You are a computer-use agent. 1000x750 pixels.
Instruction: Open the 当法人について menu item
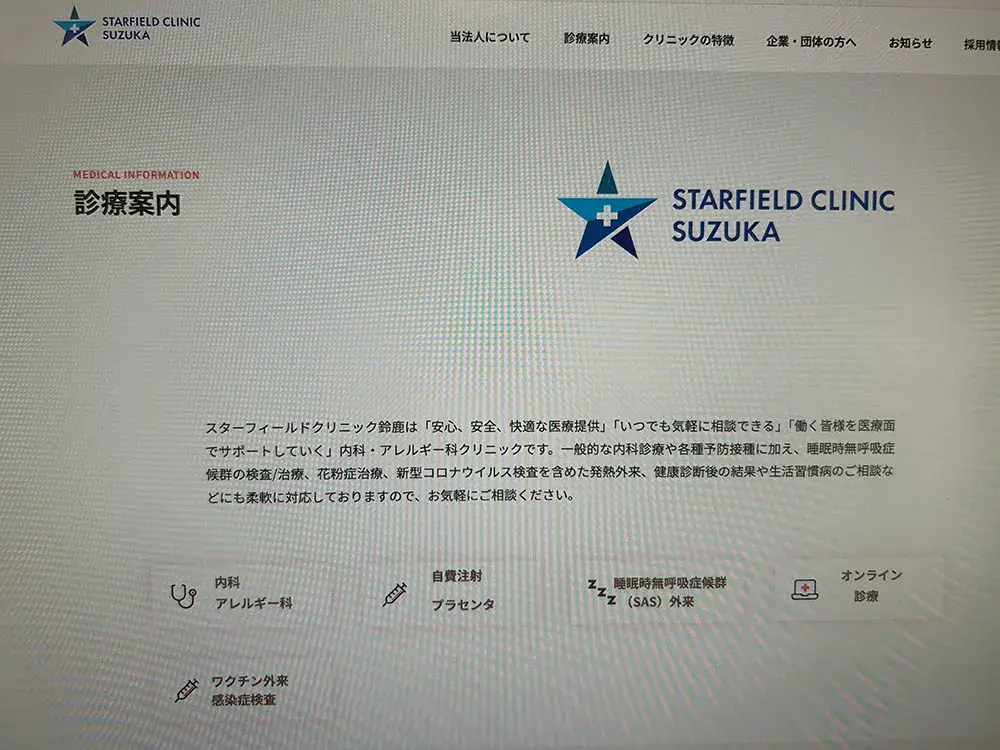(x=489, y=38)
